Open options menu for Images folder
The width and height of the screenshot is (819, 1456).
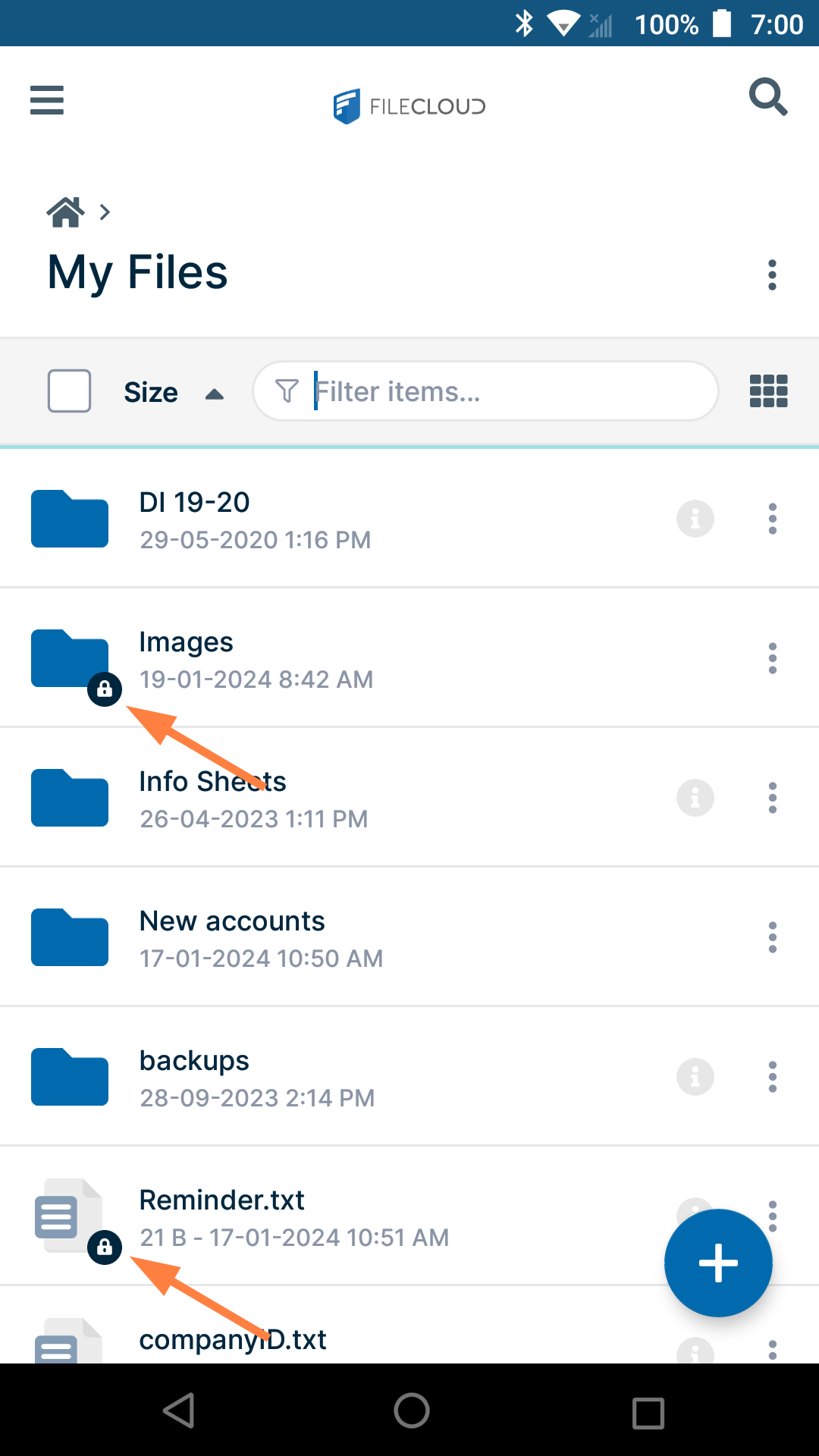(x=772, y=657)
